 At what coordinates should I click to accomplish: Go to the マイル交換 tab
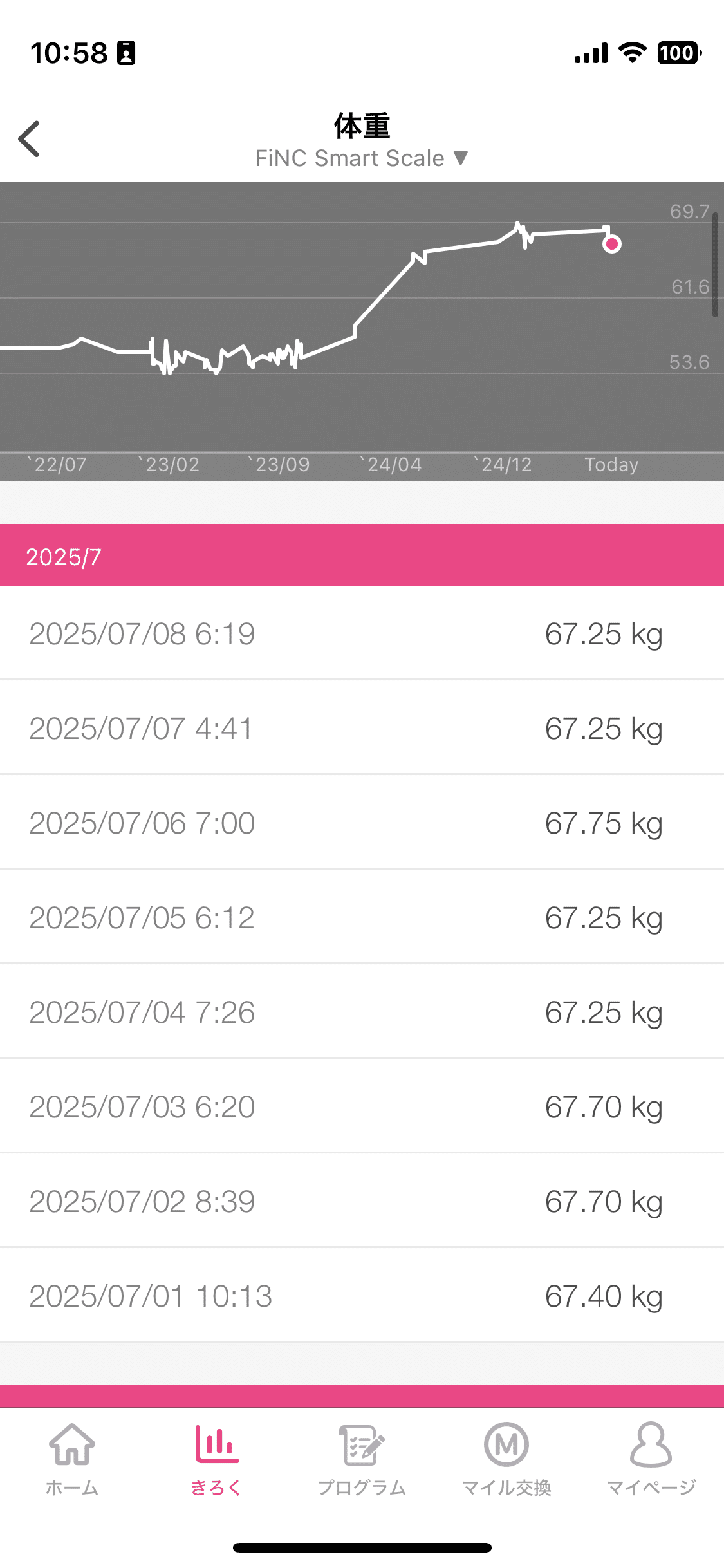(506, 1459)
